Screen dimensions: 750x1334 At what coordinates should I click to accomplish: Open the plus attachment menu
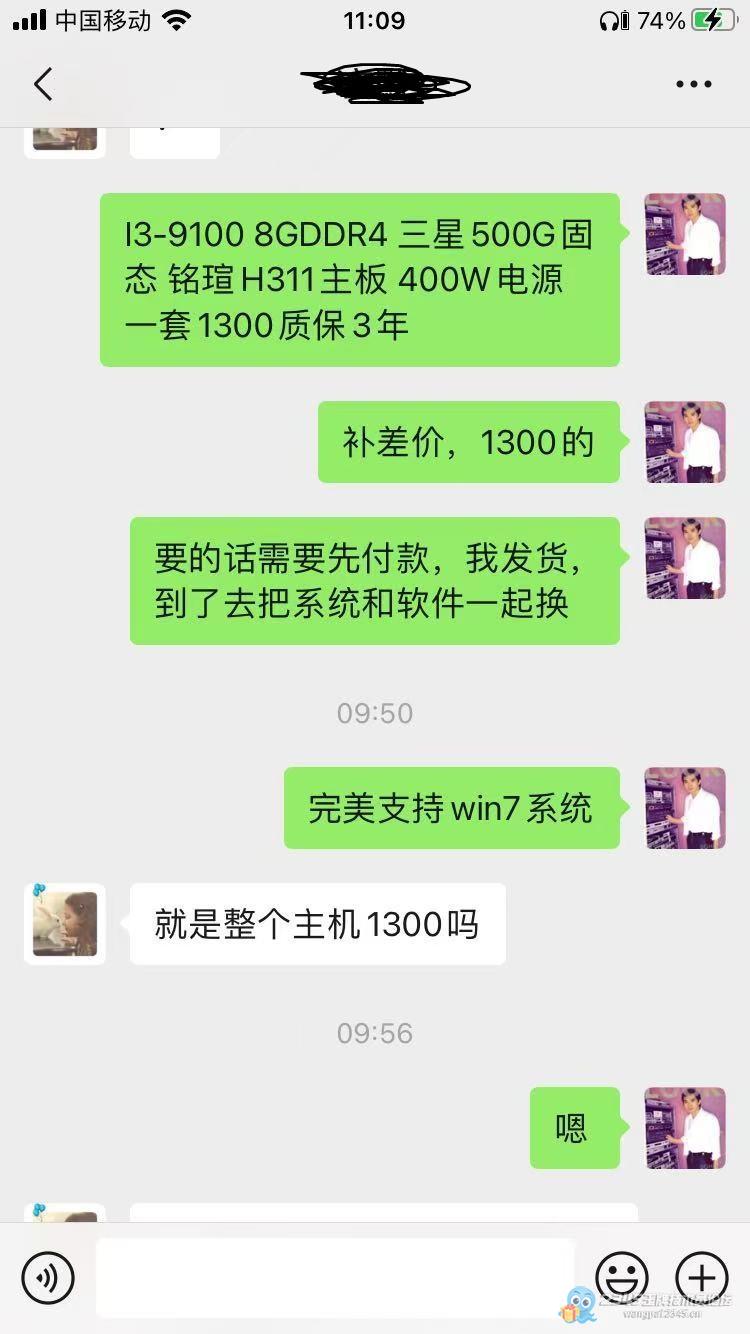tap(701, 1277)
